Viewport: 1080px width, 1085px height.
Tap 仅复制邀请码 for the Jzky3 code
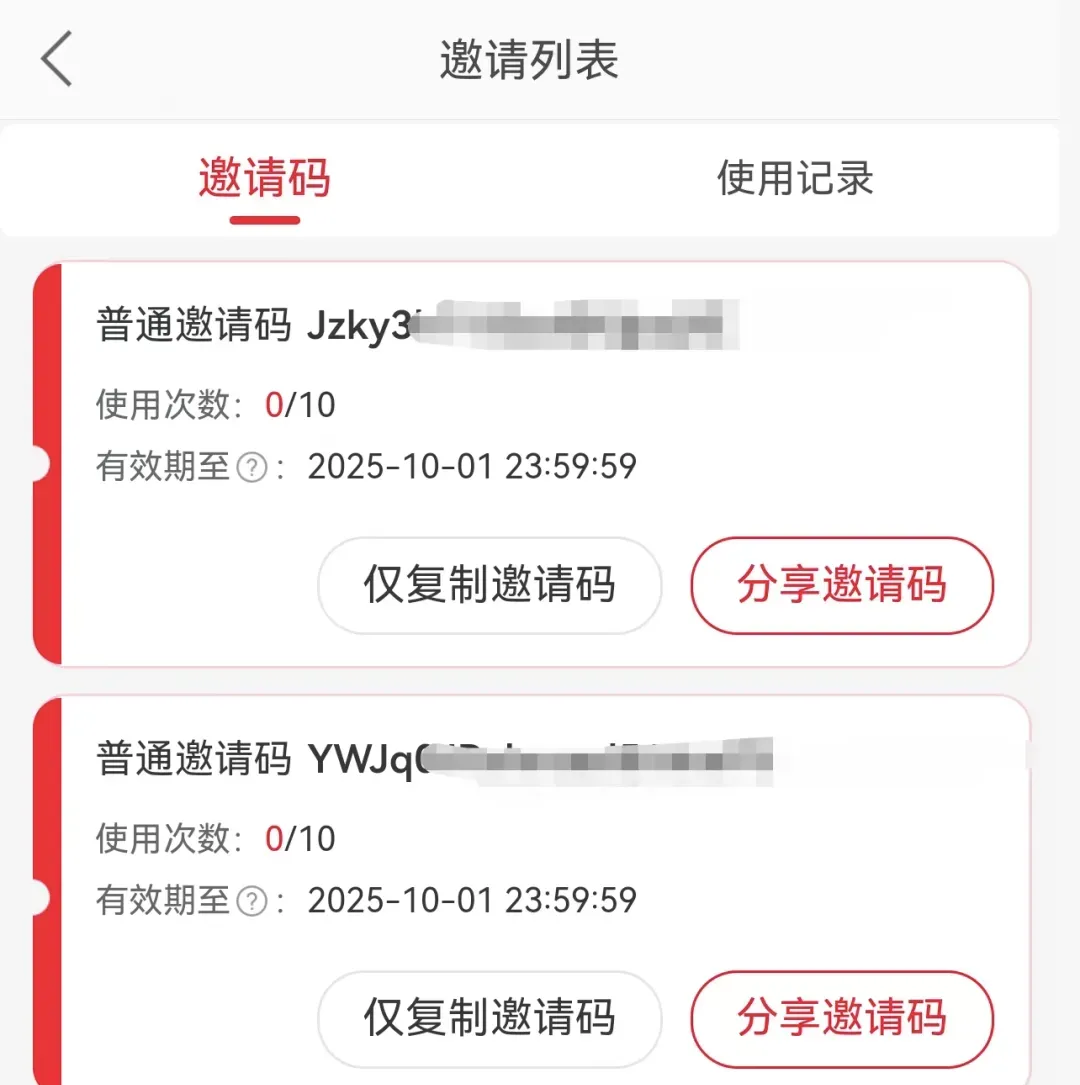click(x=489, y=585)
